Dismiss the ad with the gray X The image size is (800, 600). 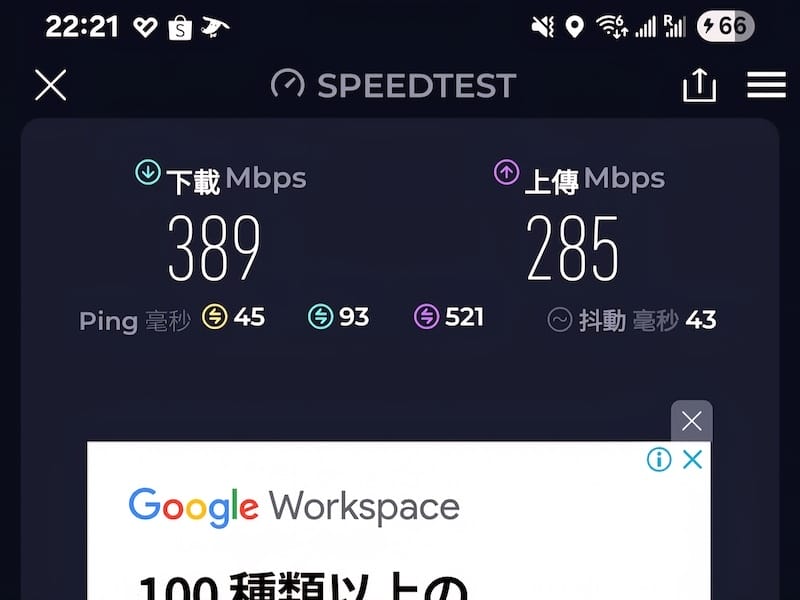coord(691,421)
